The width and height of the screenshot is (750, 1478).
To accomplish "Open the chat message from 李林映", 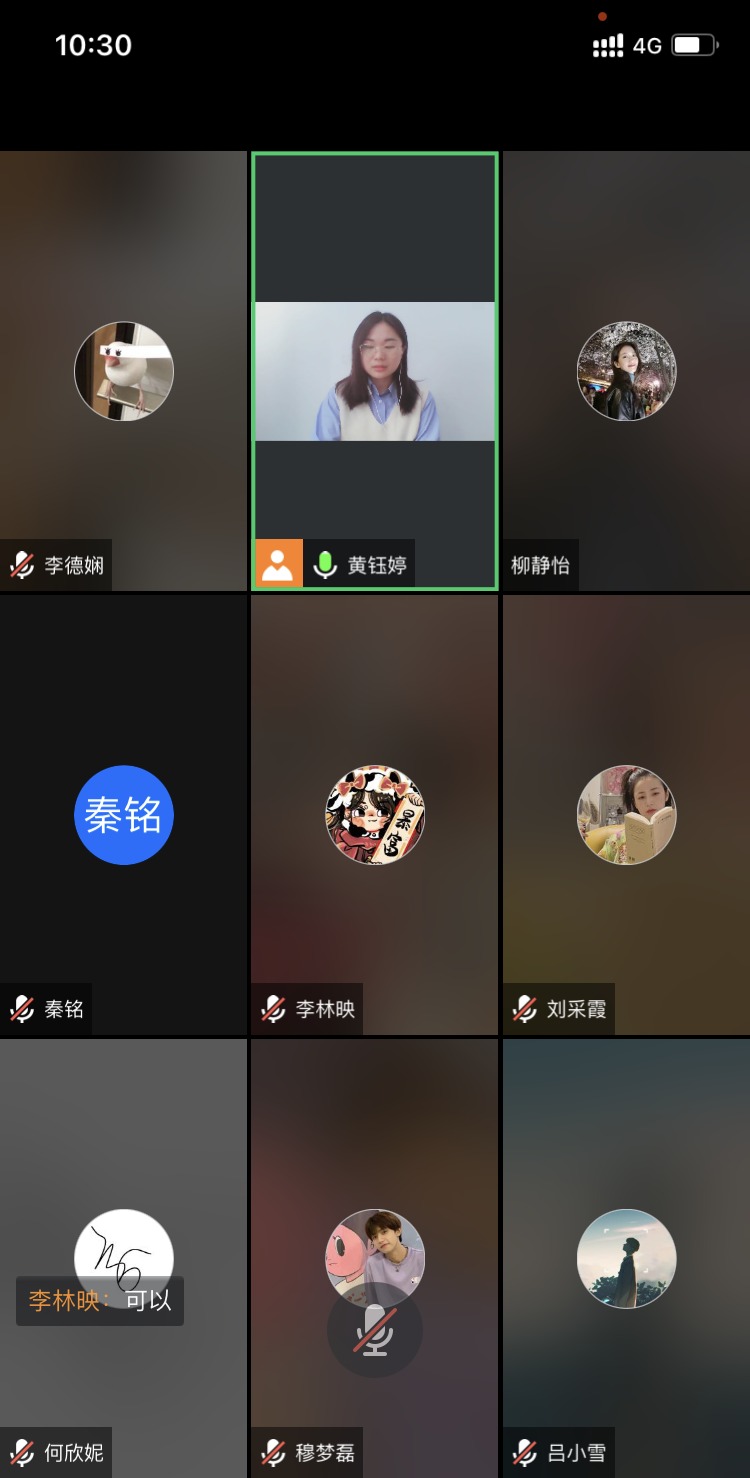I will [x=100, y=1301].
